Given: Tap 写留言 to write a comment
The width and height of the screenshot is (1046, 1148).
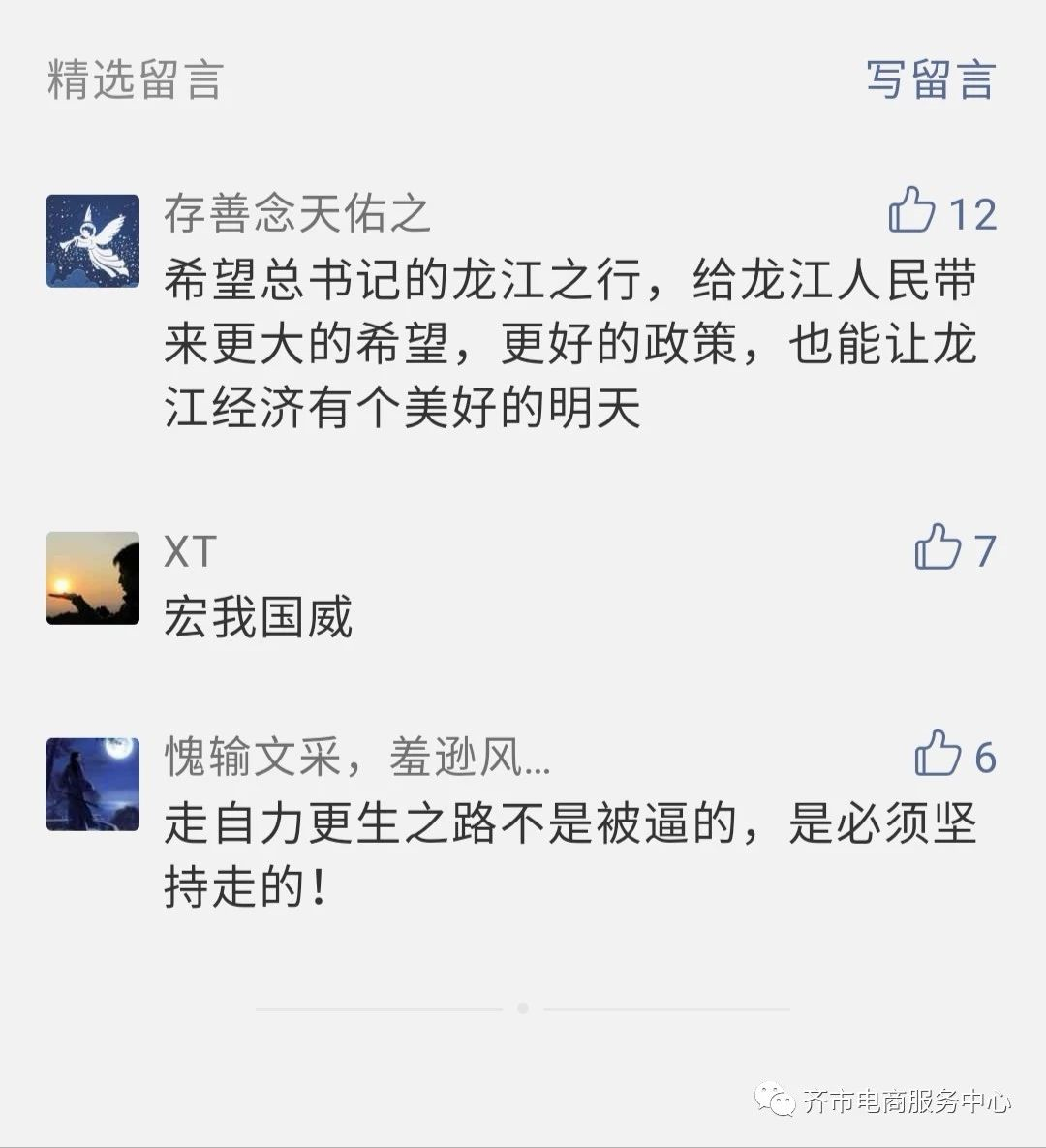Looking at the screenshot, I should pyautogui.click(x=930, y=80).
